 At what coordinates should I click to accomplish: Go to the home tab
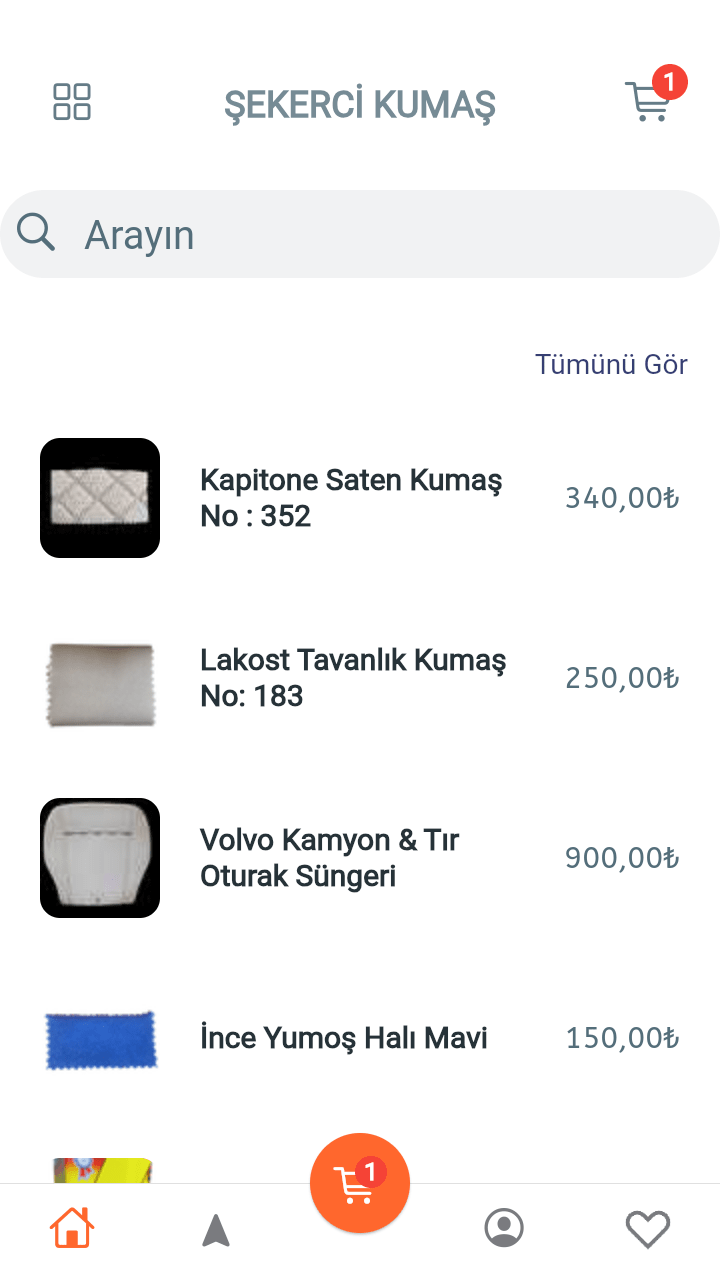[72, 1228]
